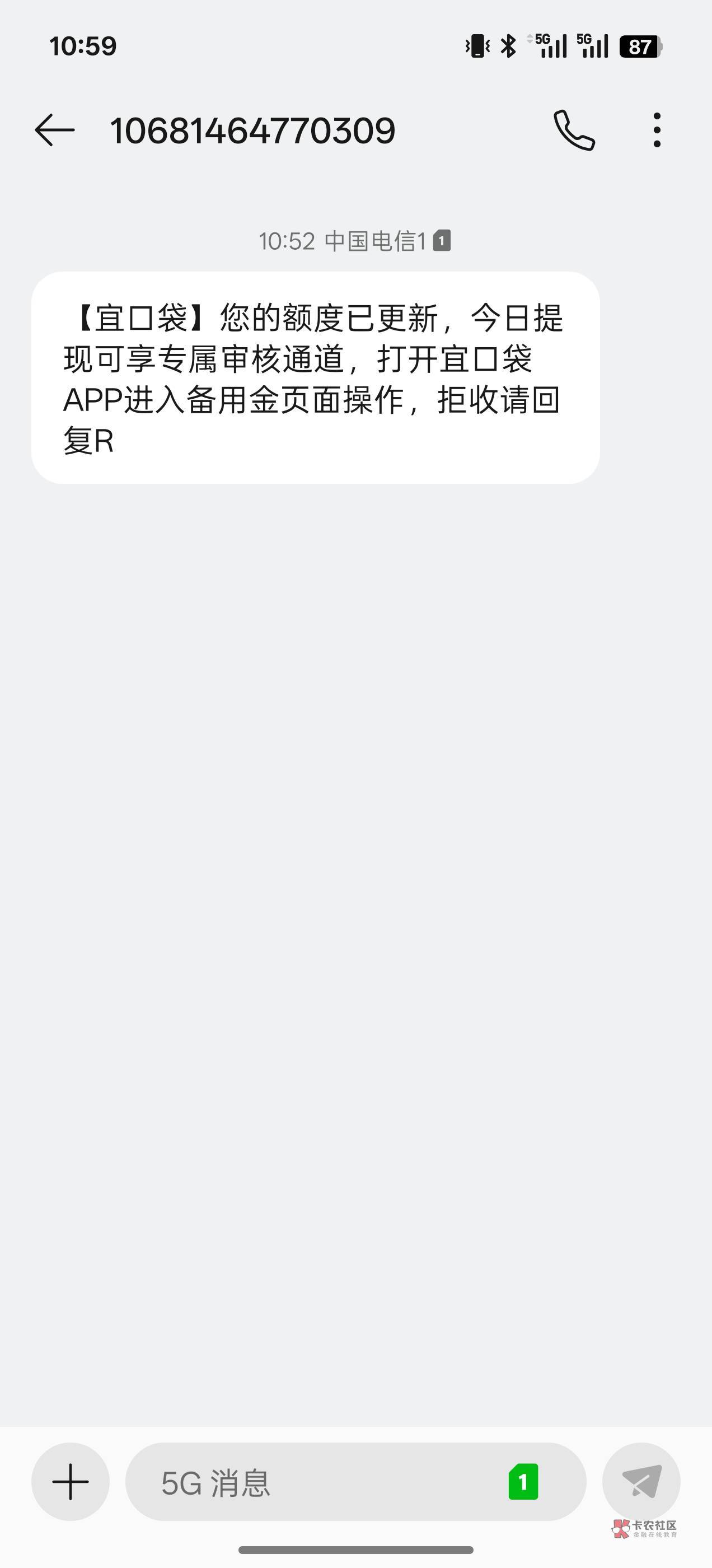This screenshot has width=712, height=1568.
Task: Open the three-dot overflow menu
Action: pos(657,130)
